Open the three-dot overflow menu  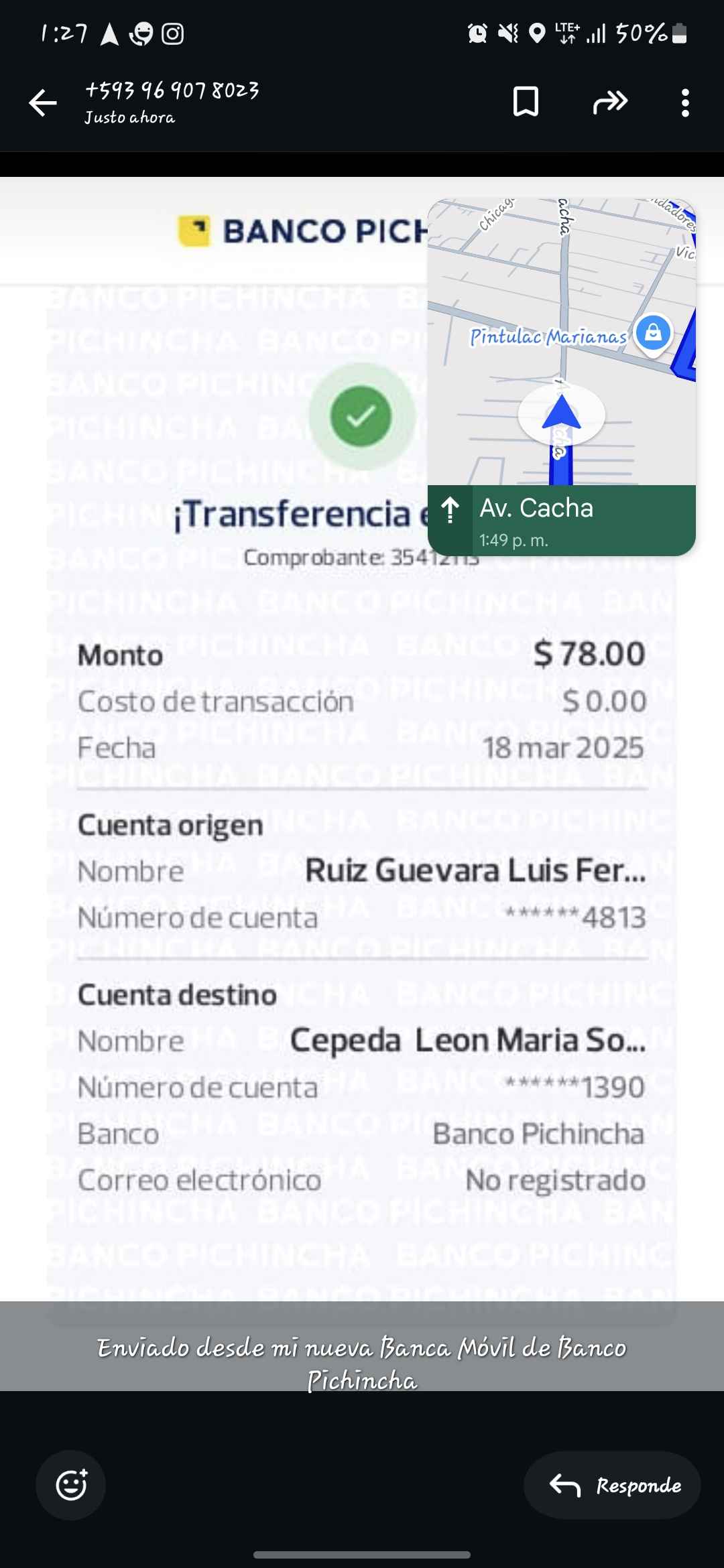(x=684, y=103)
